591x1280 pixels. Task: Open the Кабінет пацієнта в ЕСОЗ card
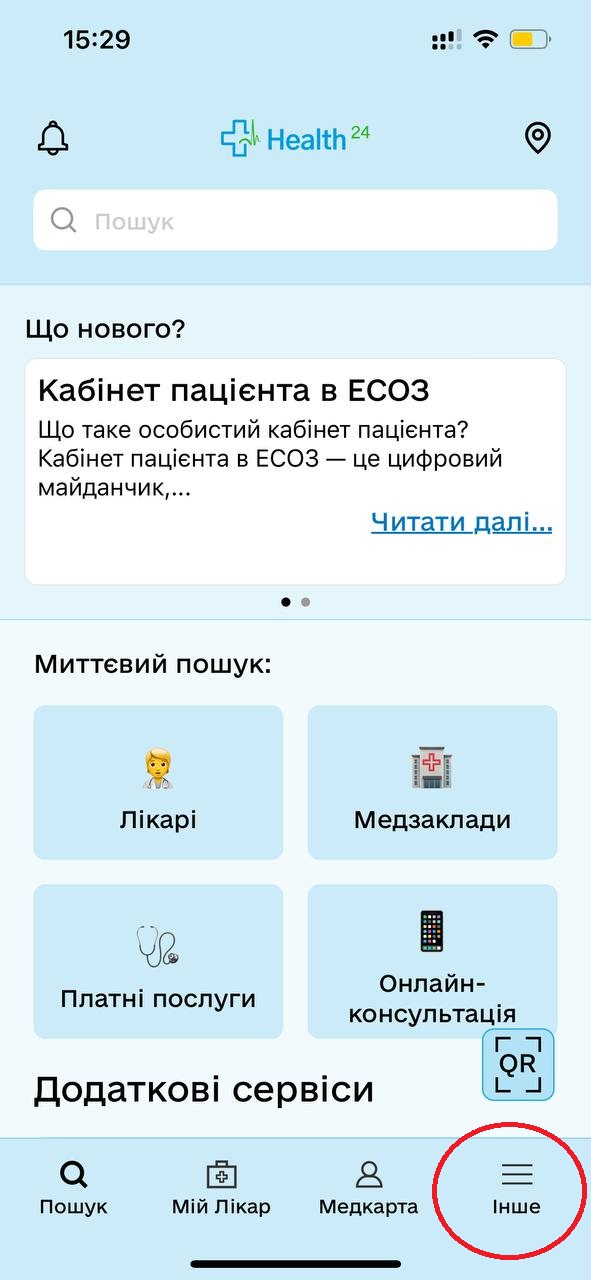pos(295,471)
